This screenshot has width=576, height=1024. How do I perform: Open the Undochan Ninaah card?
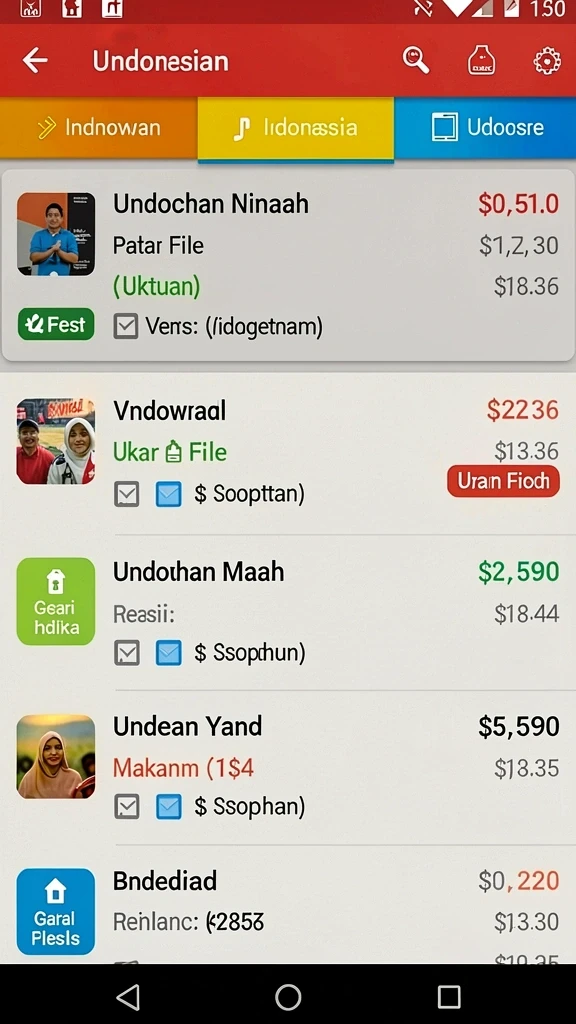click(x=288, y=264)
